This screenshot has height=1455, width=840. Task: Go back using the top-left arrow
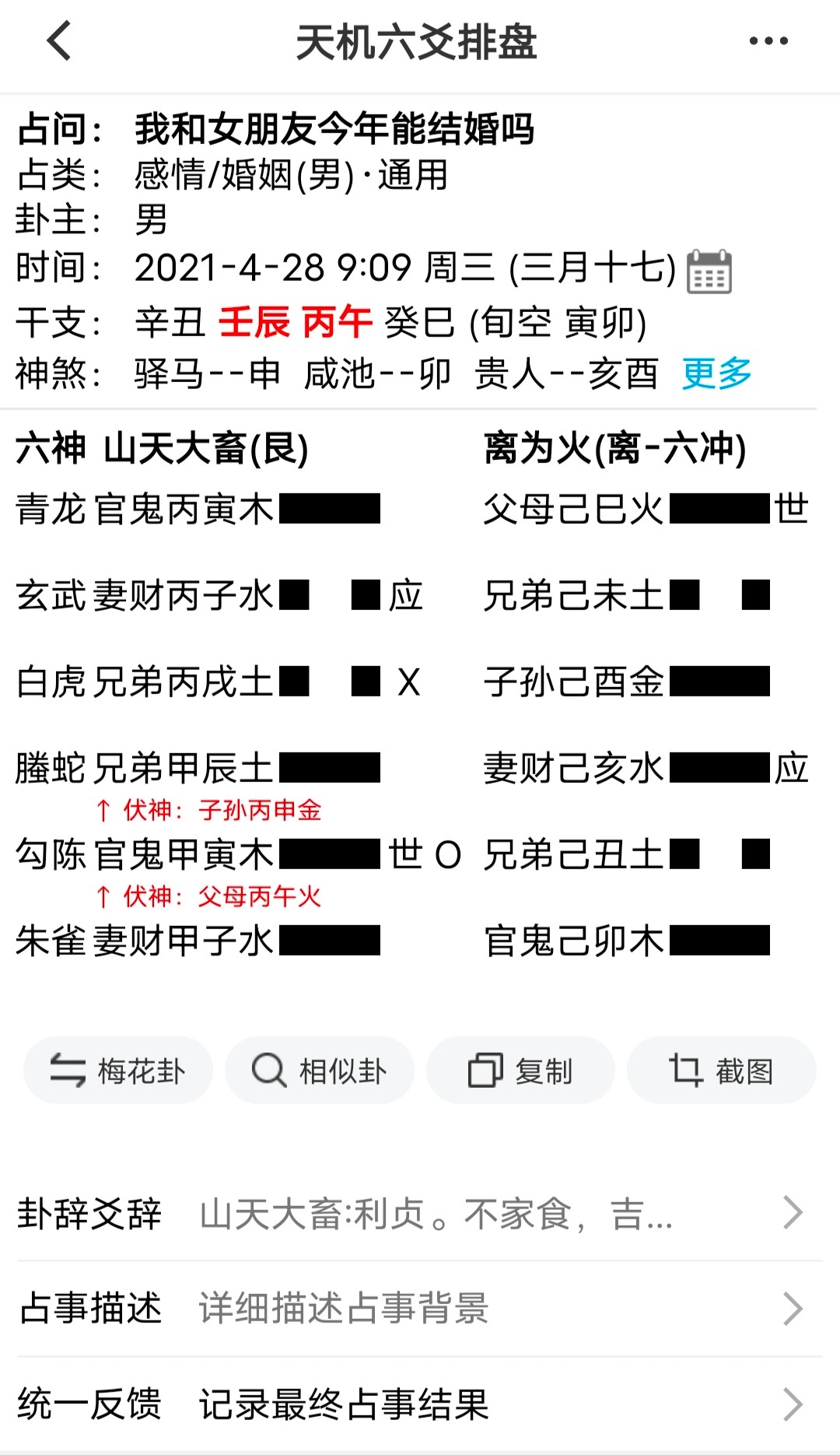coord(59,41)
